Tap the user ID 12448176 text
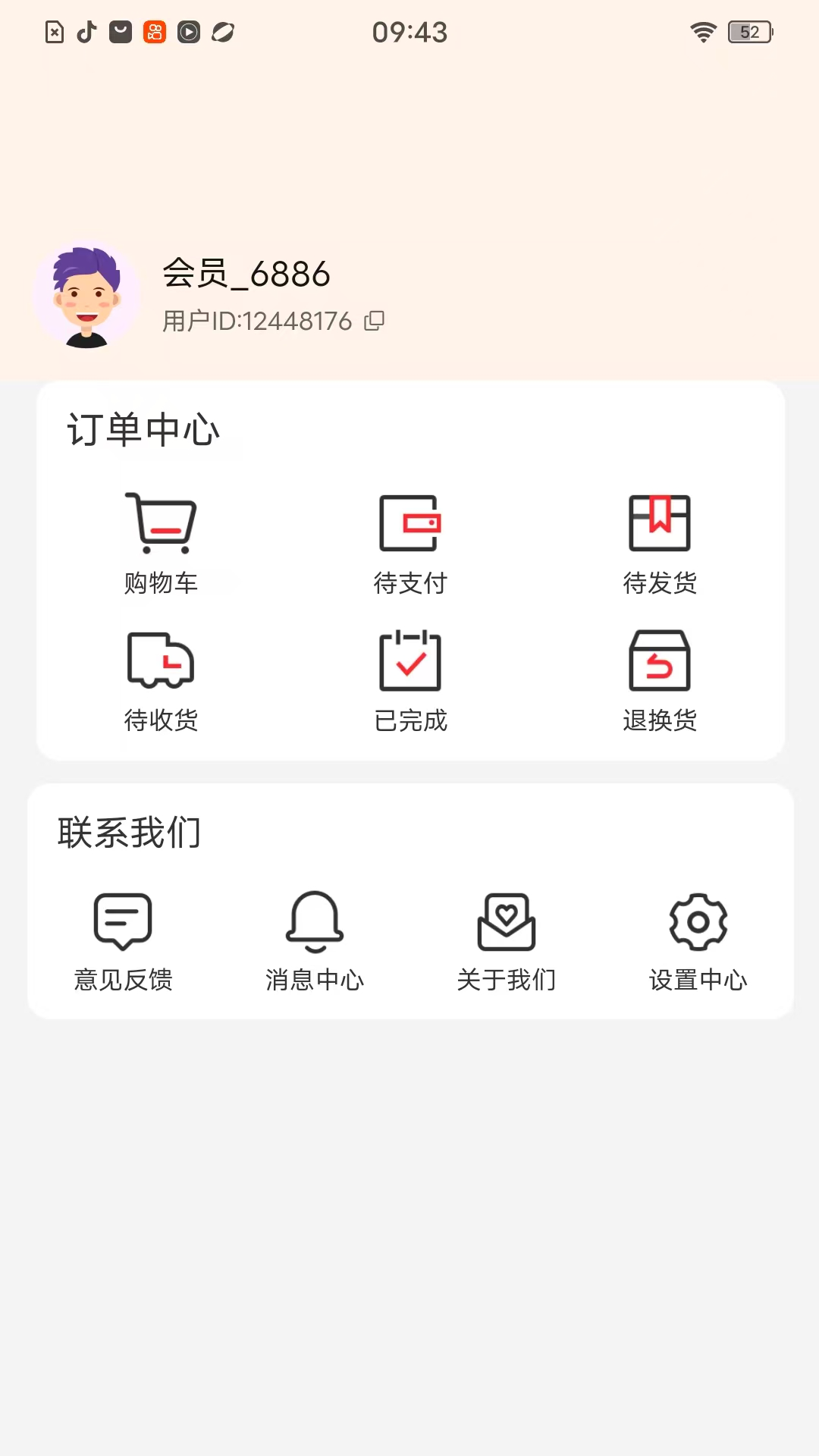Image resolution: width=819 pixels, height=1456 pixels. (256, 321)
